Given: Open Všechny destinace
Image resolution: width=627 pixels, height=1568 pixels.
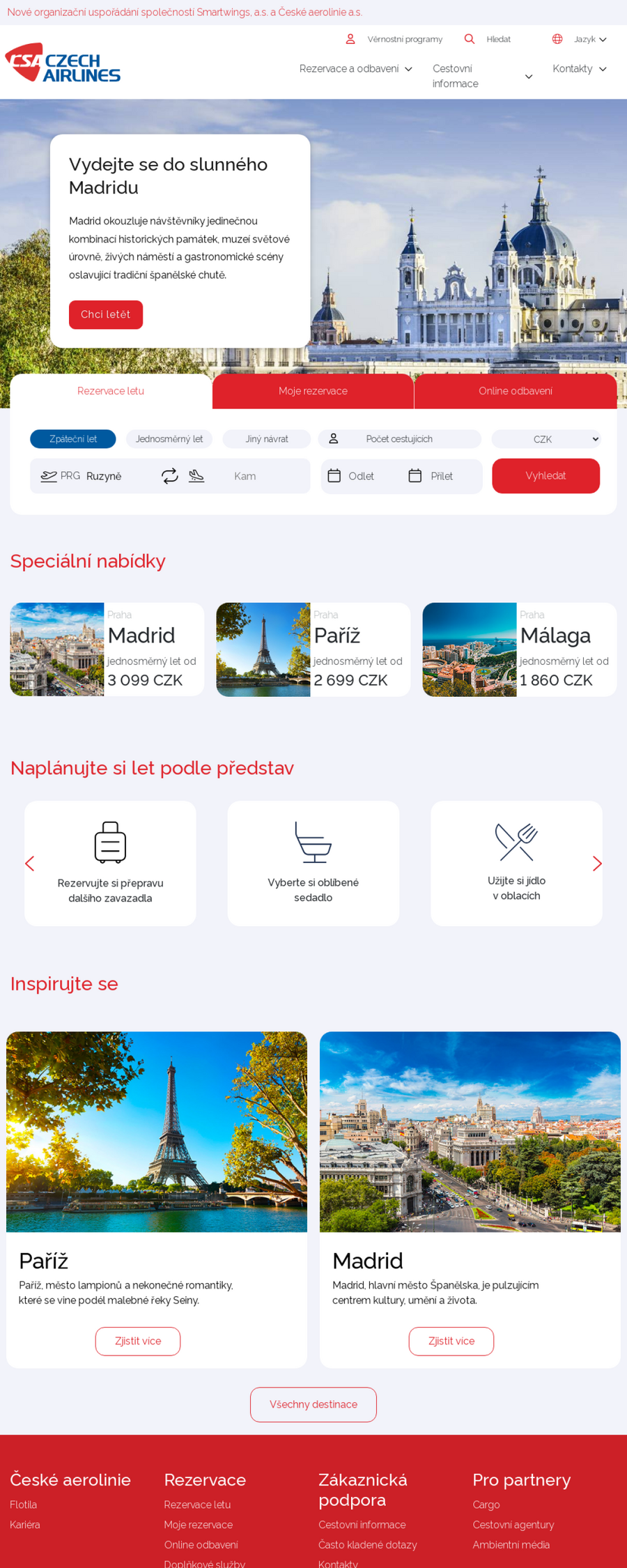Looking at the screenshot, I should tap(313, 1404).
